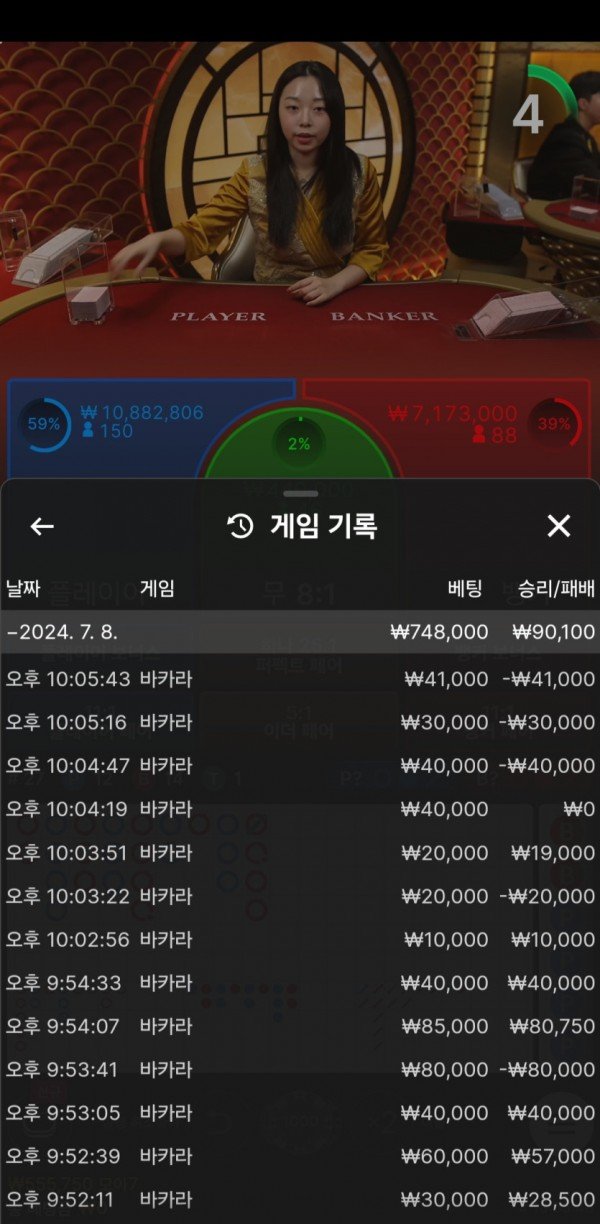Select the 10:03:51 baccarat record
The width and height of the screenshot is (600, 1224).
[x=300, y=853]
